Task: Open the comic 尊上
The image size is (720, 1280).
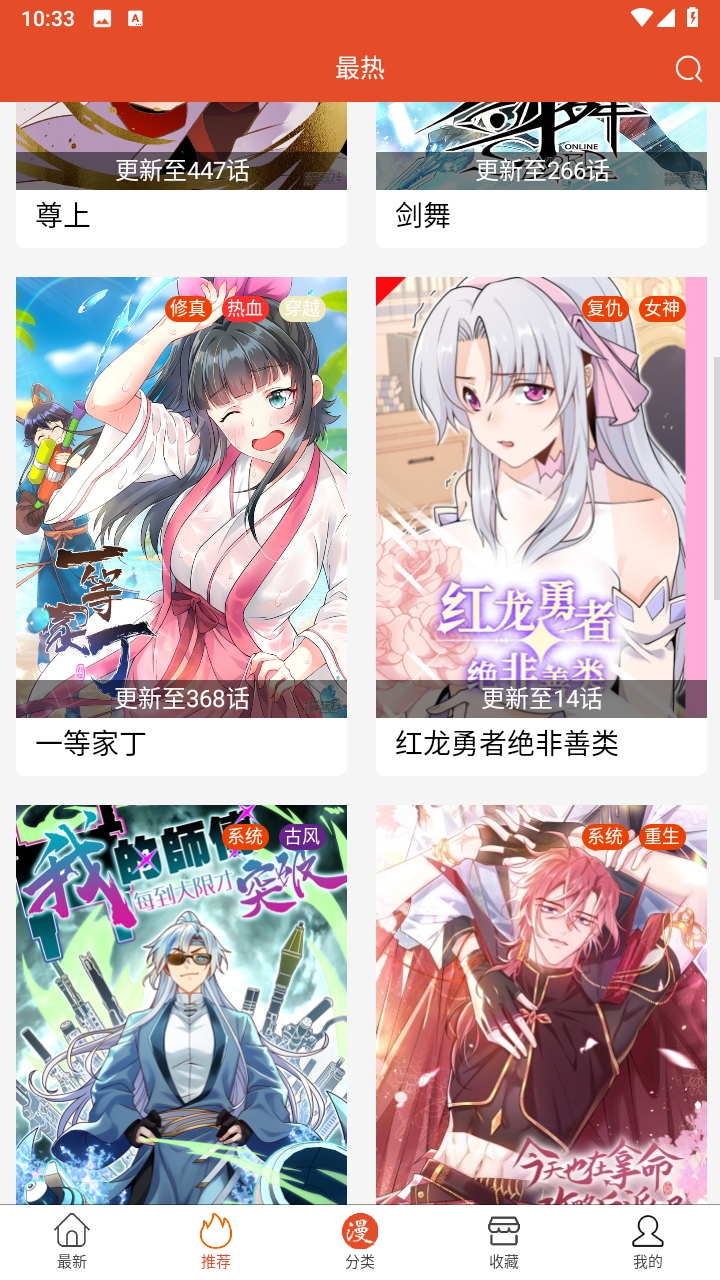Action: [181, 175]
